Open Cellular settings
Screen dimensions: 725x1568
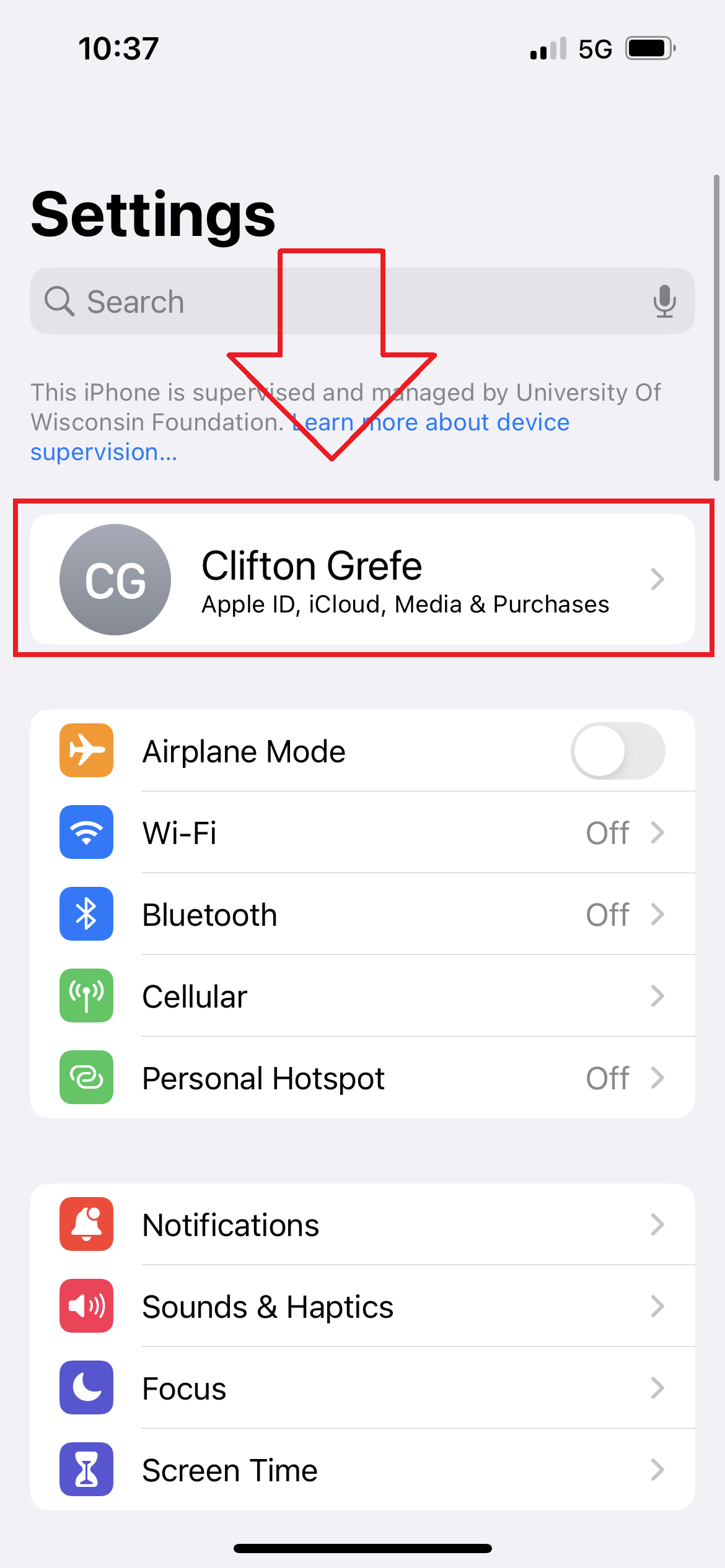[x=362, y=996]
